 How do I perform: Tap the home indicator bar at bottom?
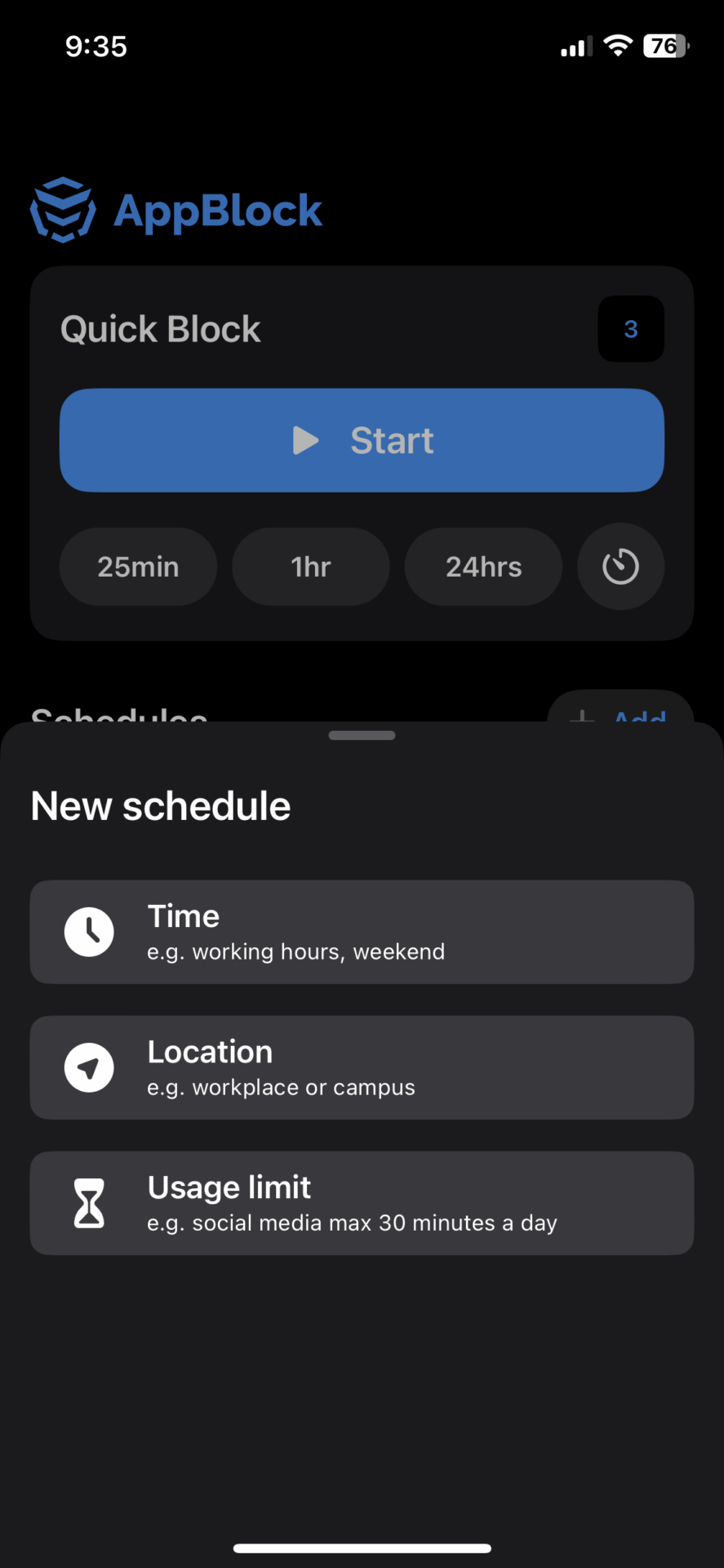362,1547
